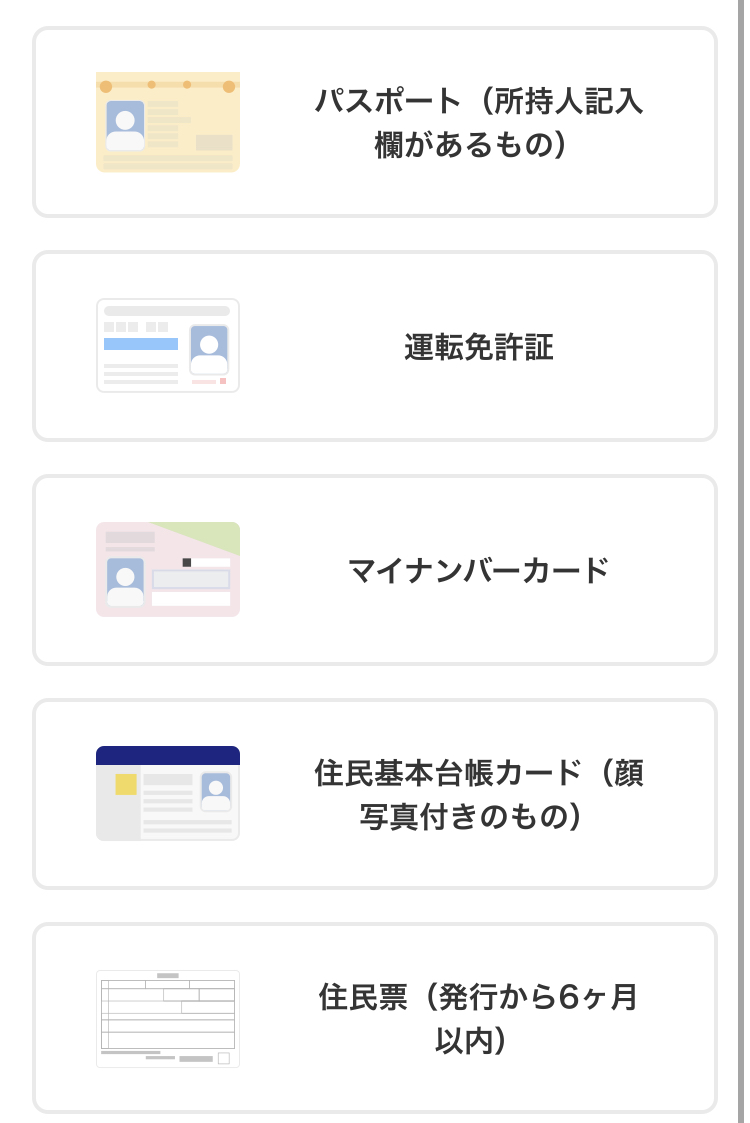Choose 住民票 issued within 6 months
Screen dimensions: 750x1123
[x=375, y=1018]
